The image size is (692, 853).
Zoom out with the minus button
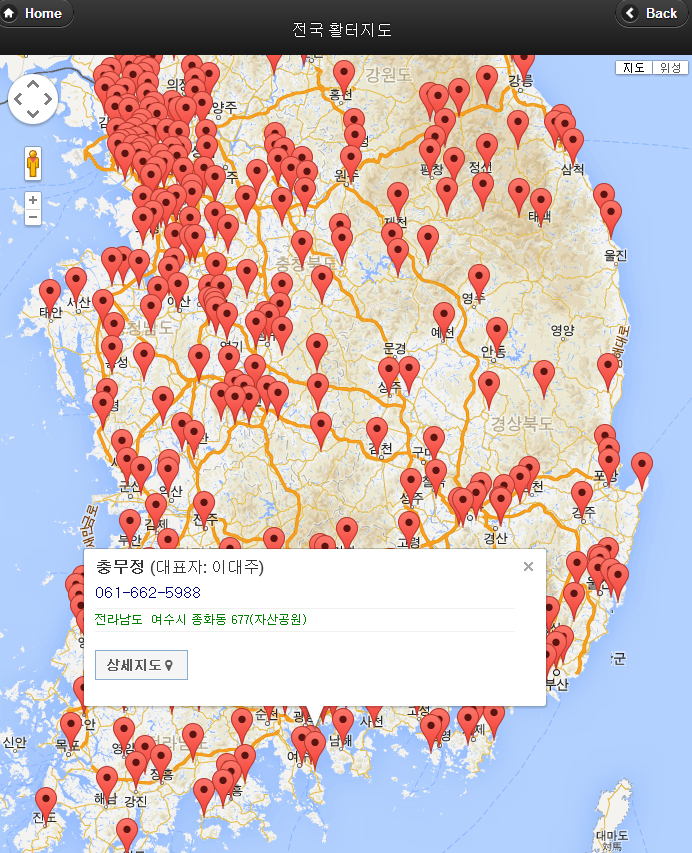coord(33,217)
